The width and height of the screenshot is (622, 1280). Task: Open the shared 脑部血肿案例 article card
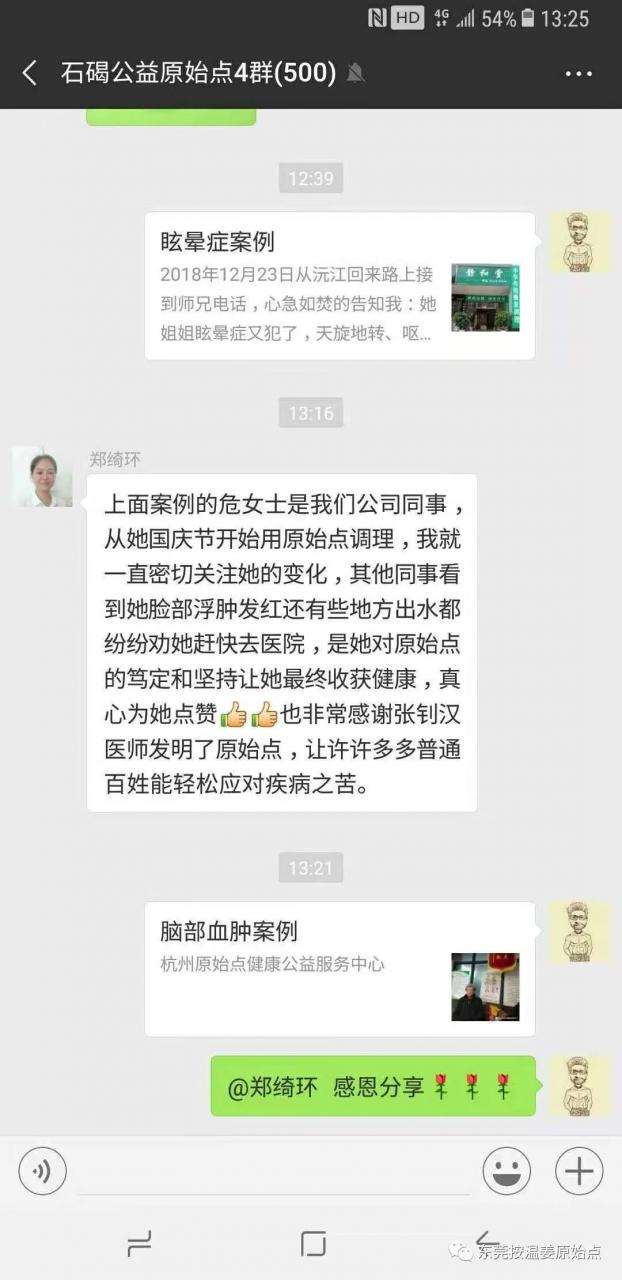click(x=339, y=969)
